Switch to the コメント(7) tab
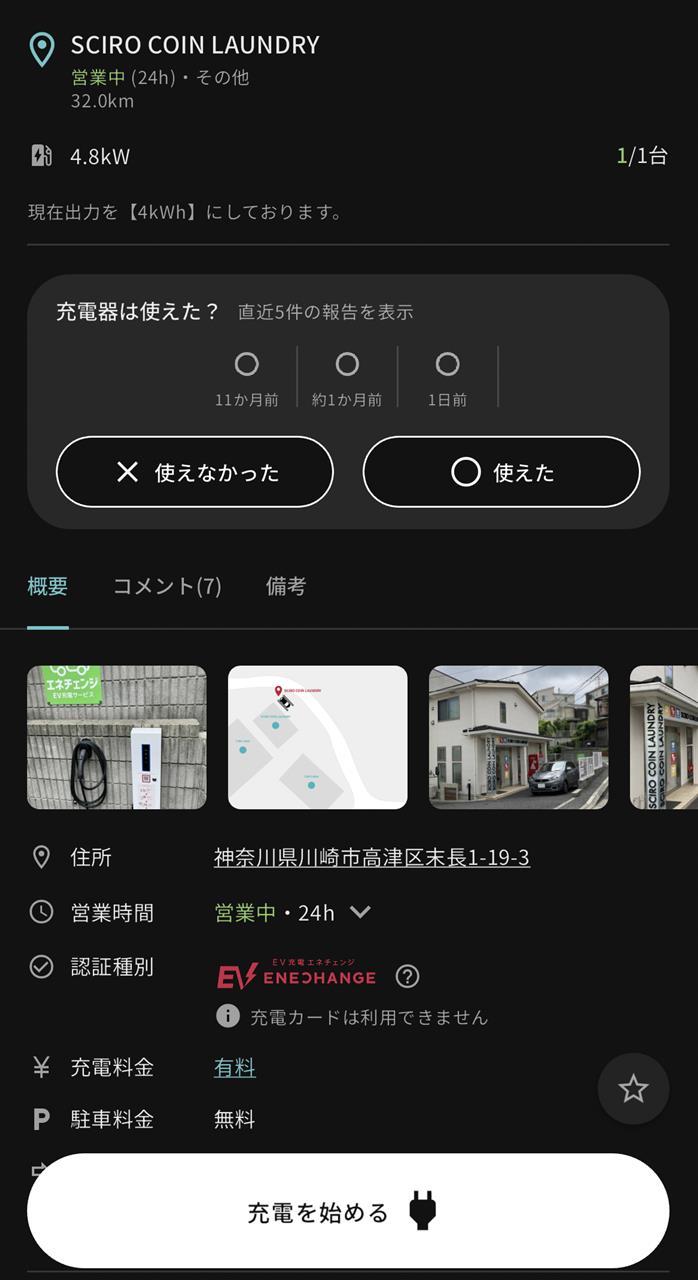This screenshot has height=1280, width=698. pyautogui.click(x=167, y=587)
